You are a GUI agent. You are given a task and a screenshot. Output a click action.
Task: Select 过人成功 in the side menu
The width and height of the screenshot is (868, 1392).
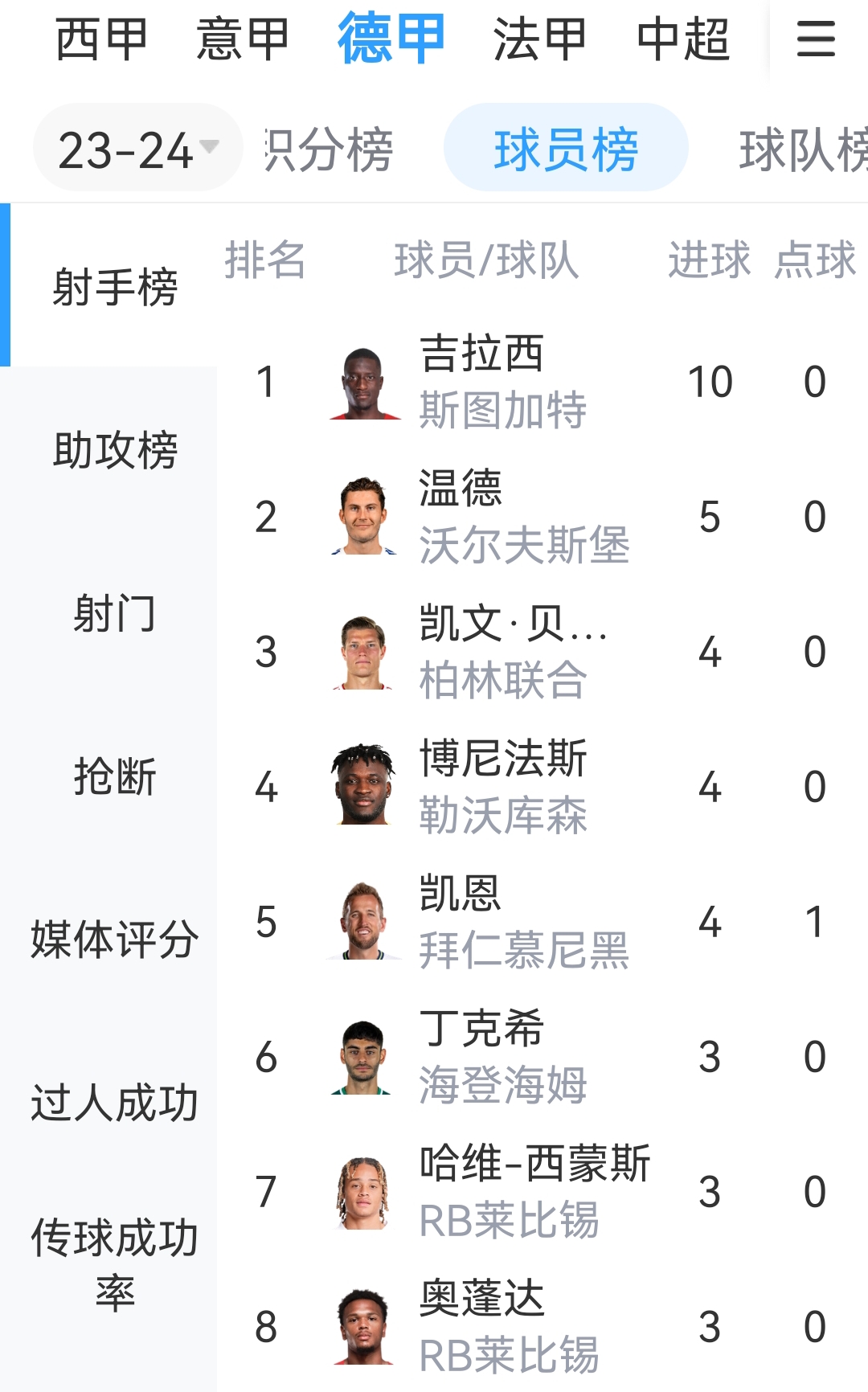pyautogui.click(x=114, y=1103)
